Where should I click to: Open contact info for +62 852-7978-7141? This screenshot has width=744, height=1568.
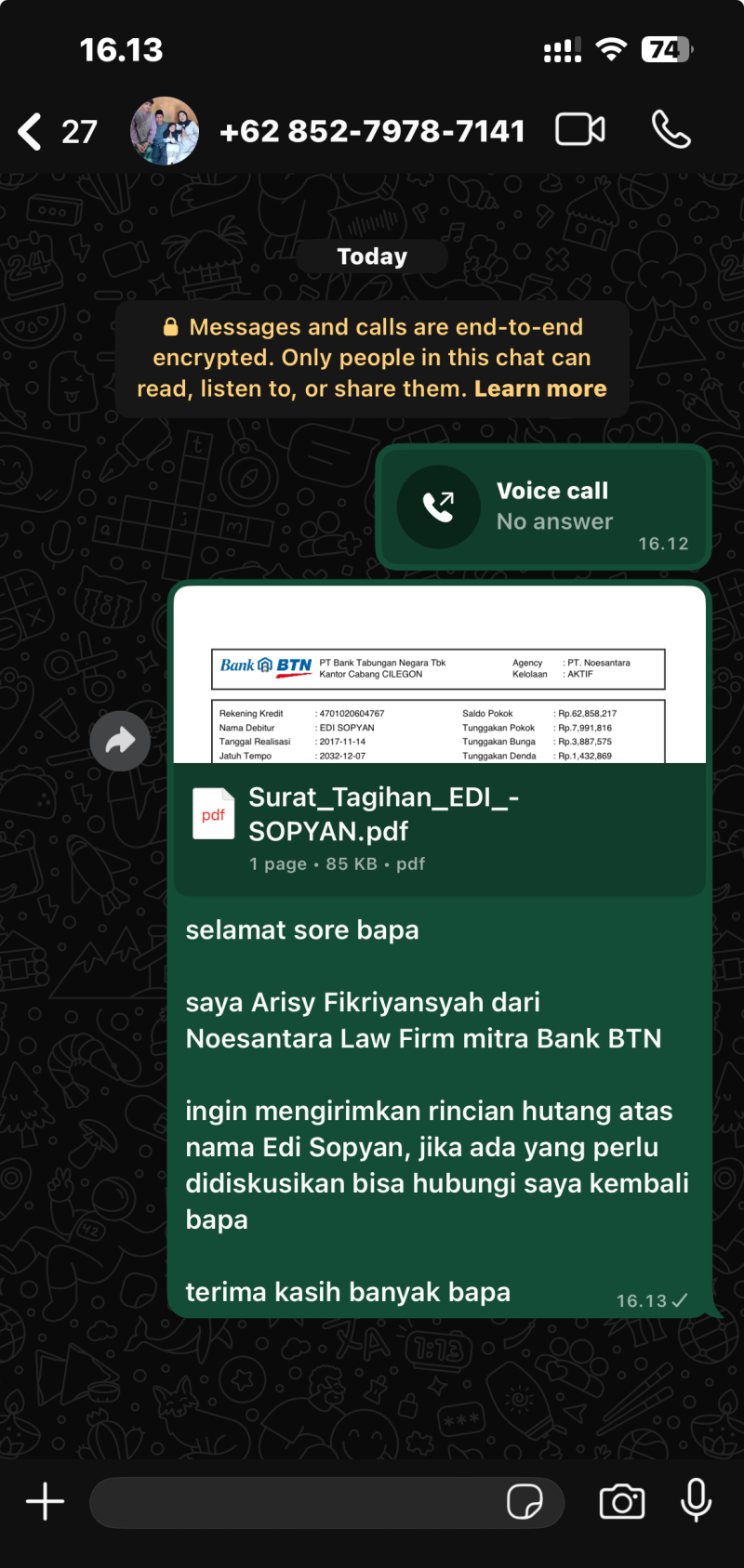pos(372,131)
